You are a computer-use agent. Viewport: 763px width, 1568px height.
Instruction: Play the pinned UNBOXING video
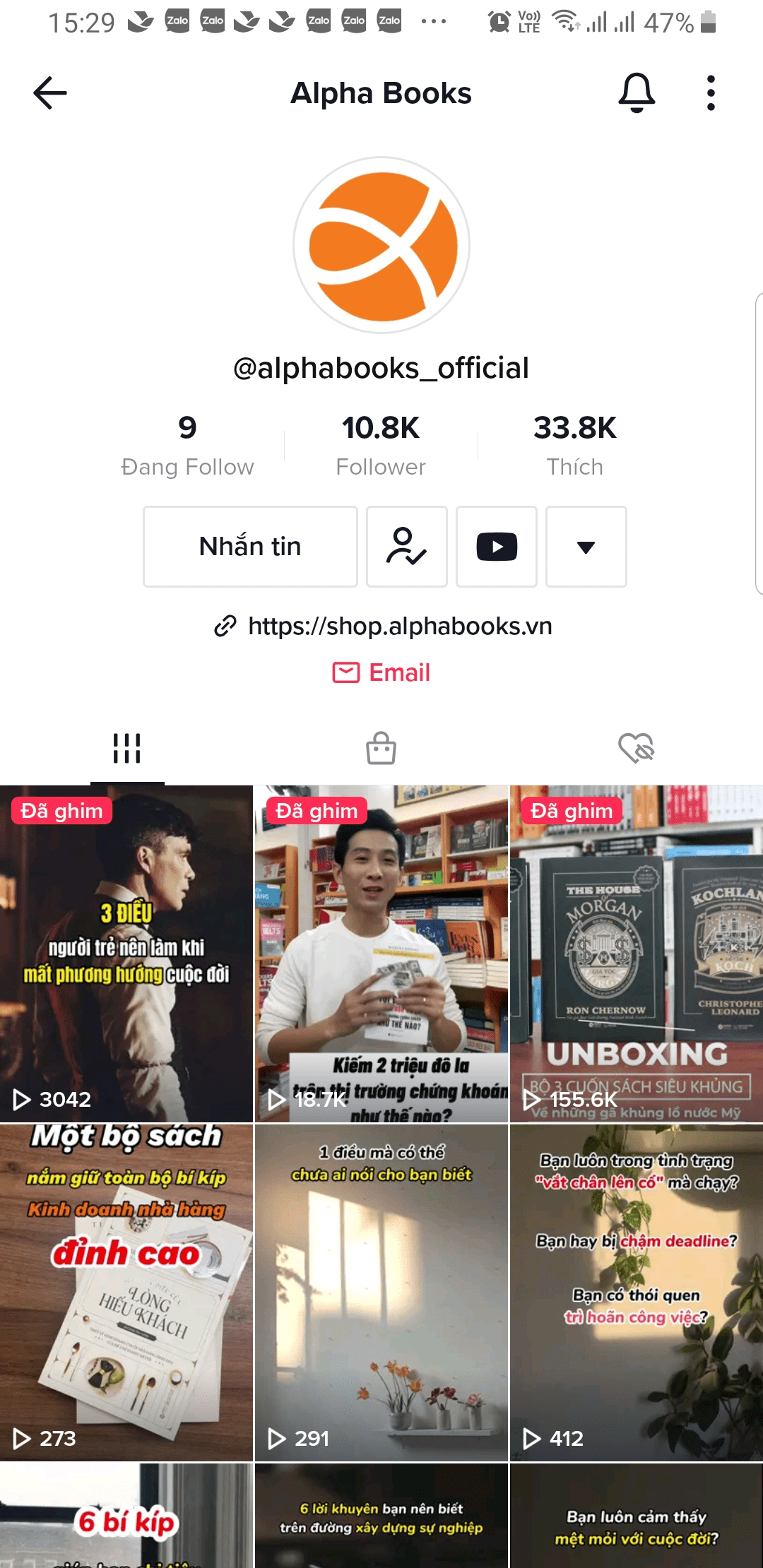pos(636,954)
